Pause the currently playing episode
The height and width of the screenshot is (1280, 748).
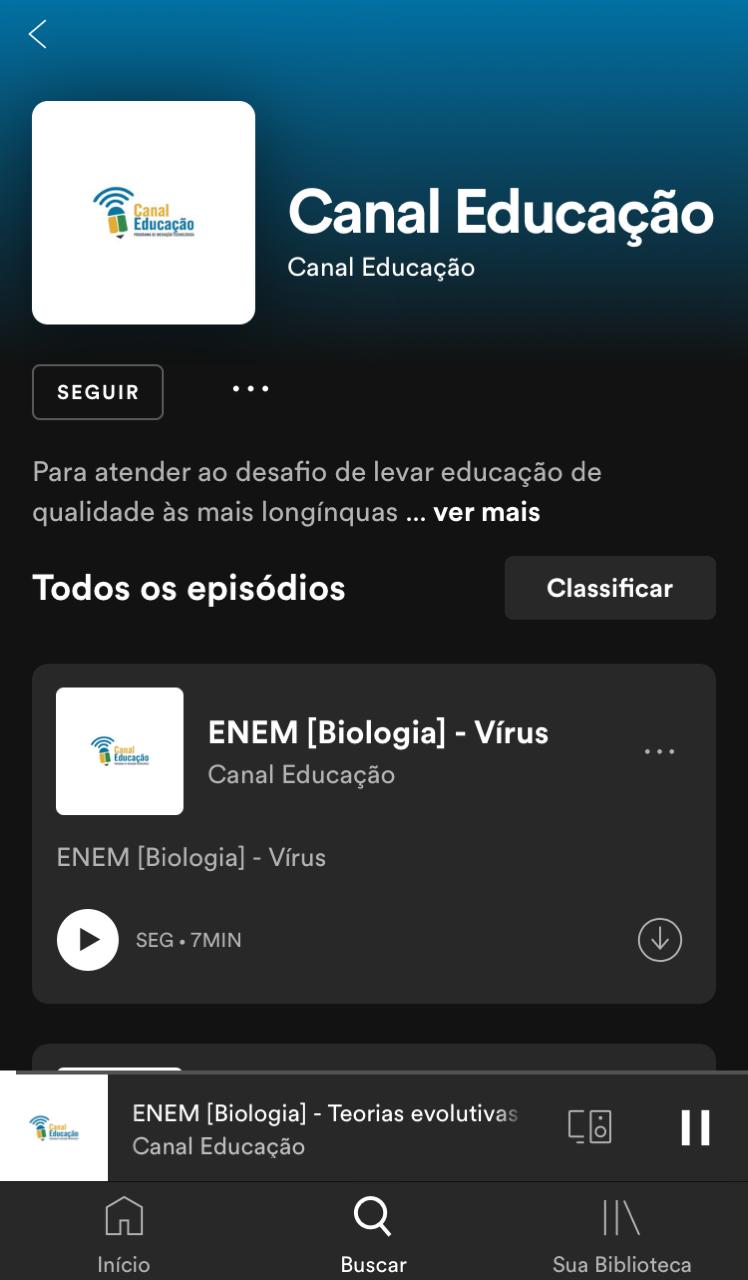click(x=695, y=1127)
